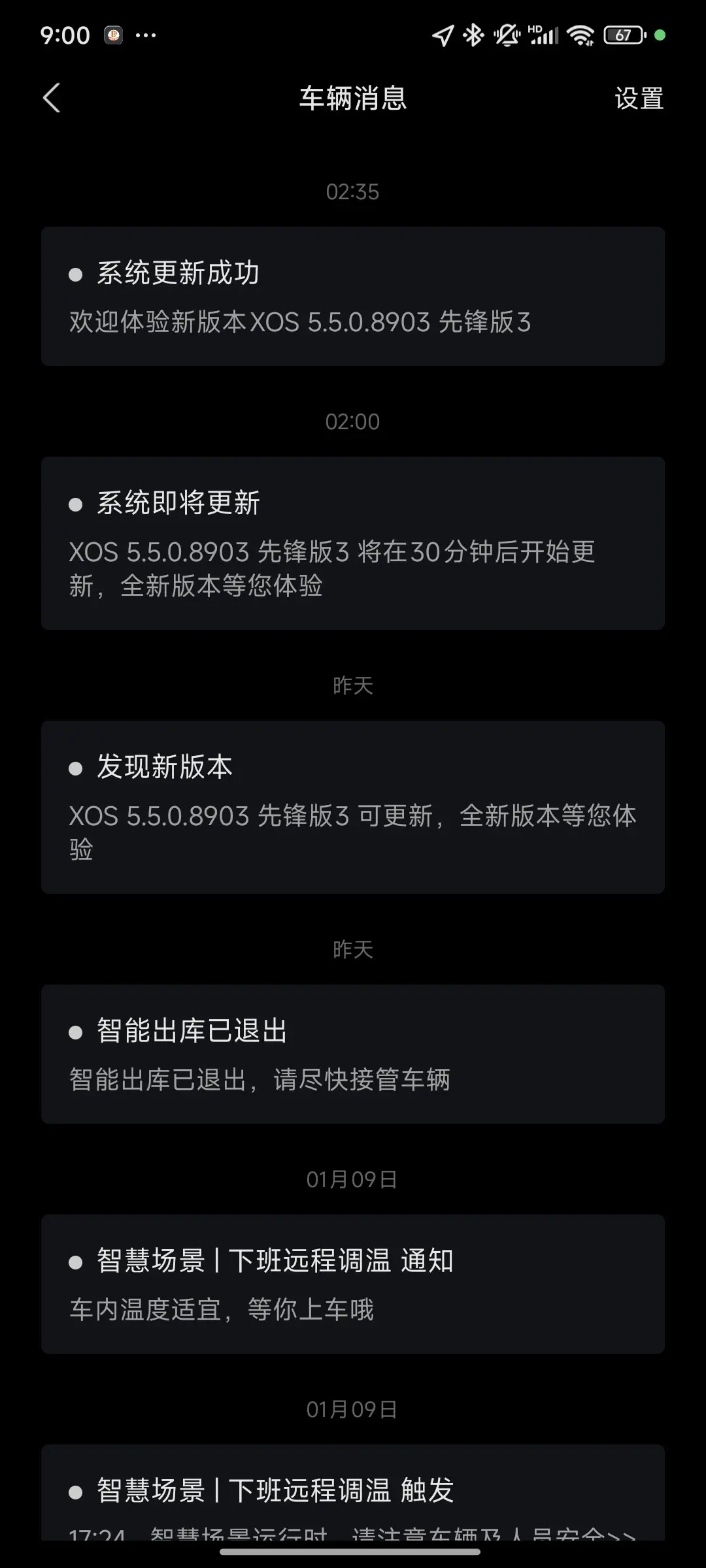Open the 智能出库已退出 message card
The image size is (706, 1568).
(353, 1054)
